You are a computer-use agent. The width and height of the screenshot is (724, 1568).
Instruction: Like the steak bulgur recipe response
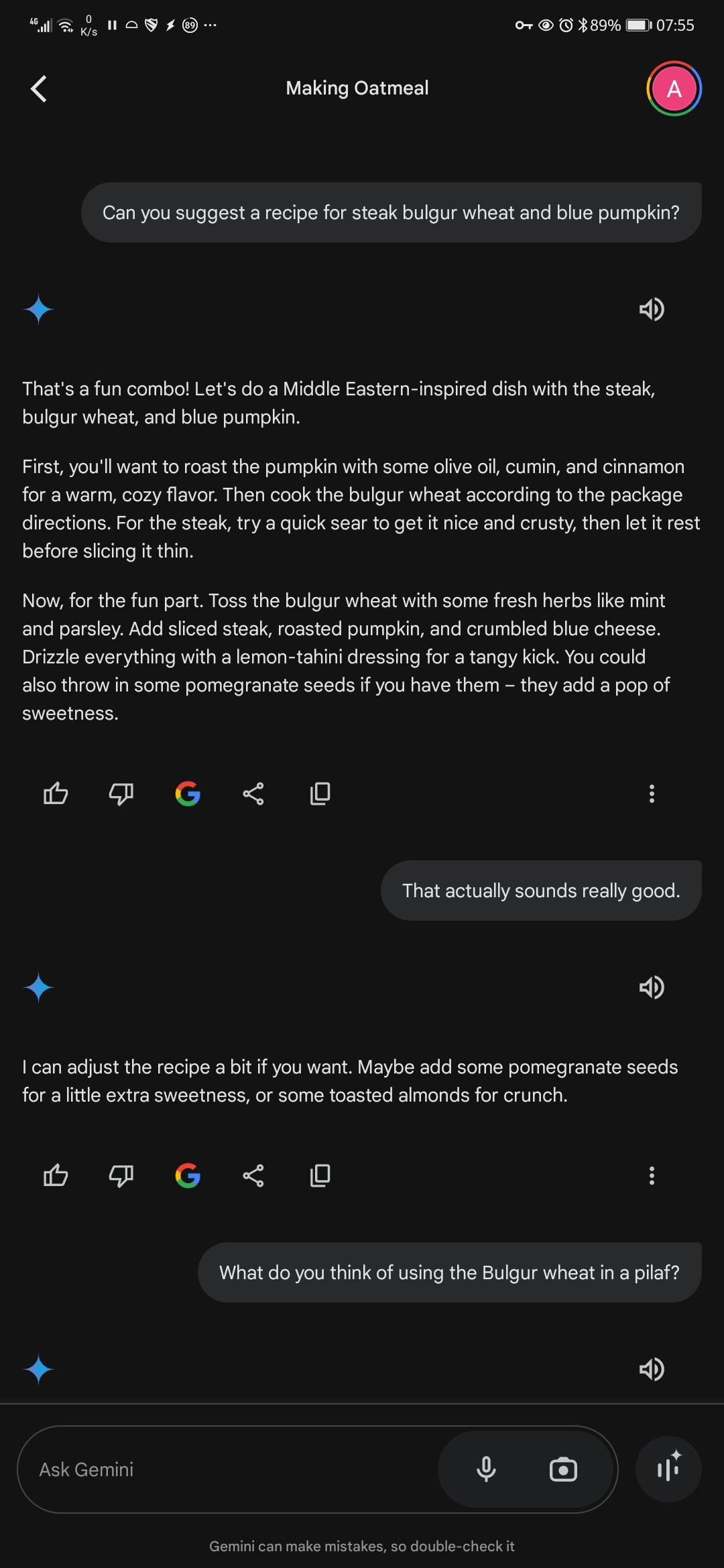(x=56, y=794)
